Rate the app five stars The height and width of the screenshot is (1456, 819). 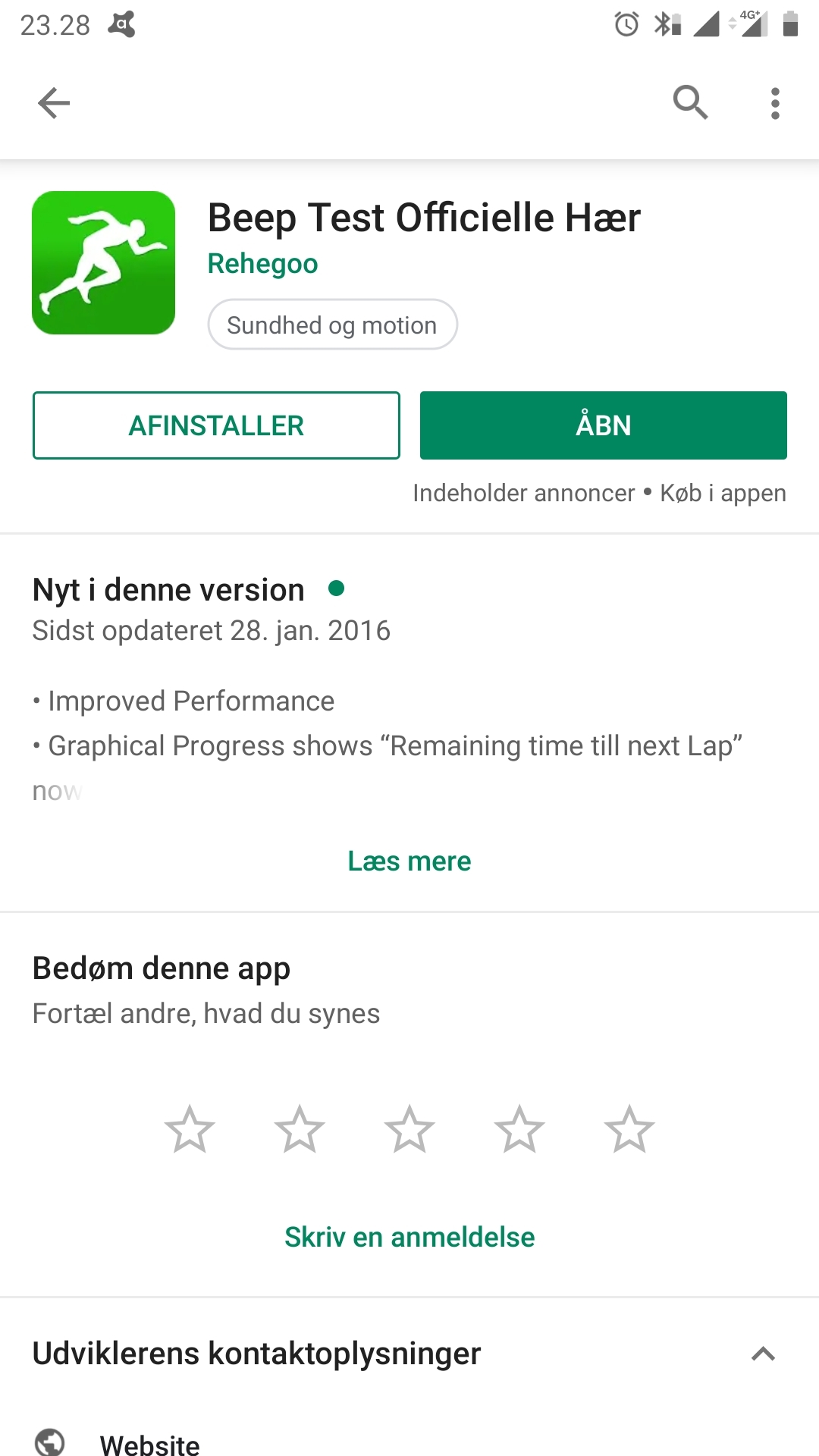629,1129
